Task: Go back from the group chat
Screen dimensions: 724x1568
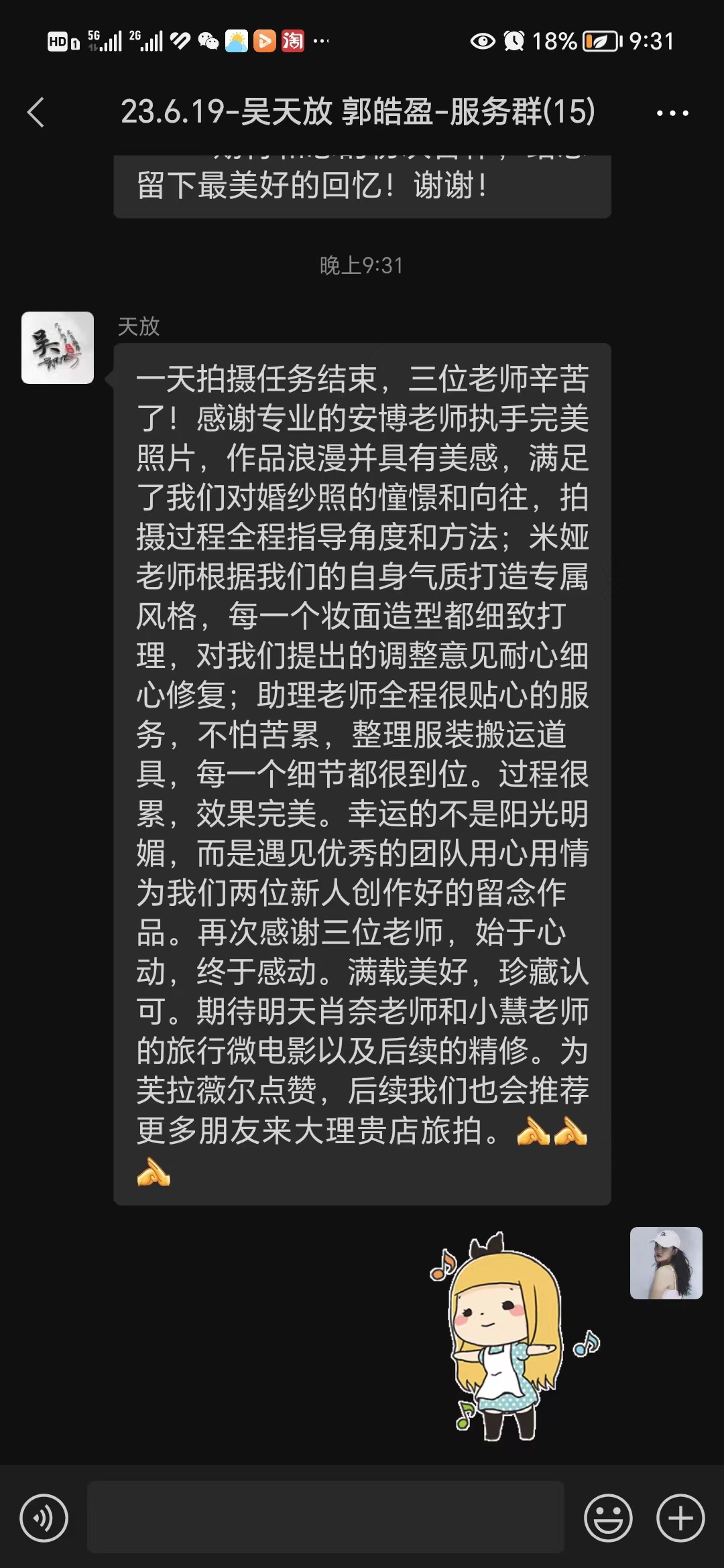Action: (36, 112)
